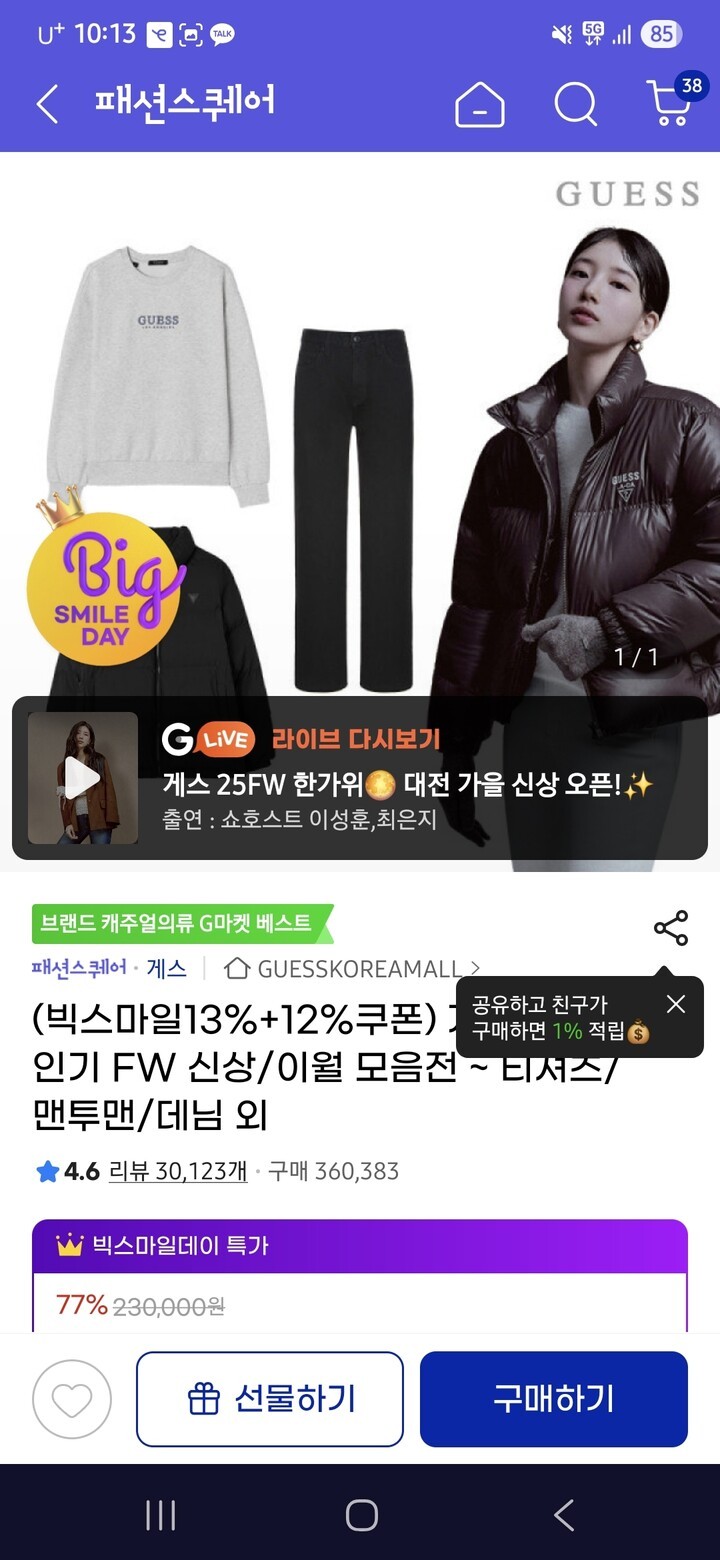The image size is (720, 1560).
Task: Open the search magnifier icon
Action: [x=576, y=104]
